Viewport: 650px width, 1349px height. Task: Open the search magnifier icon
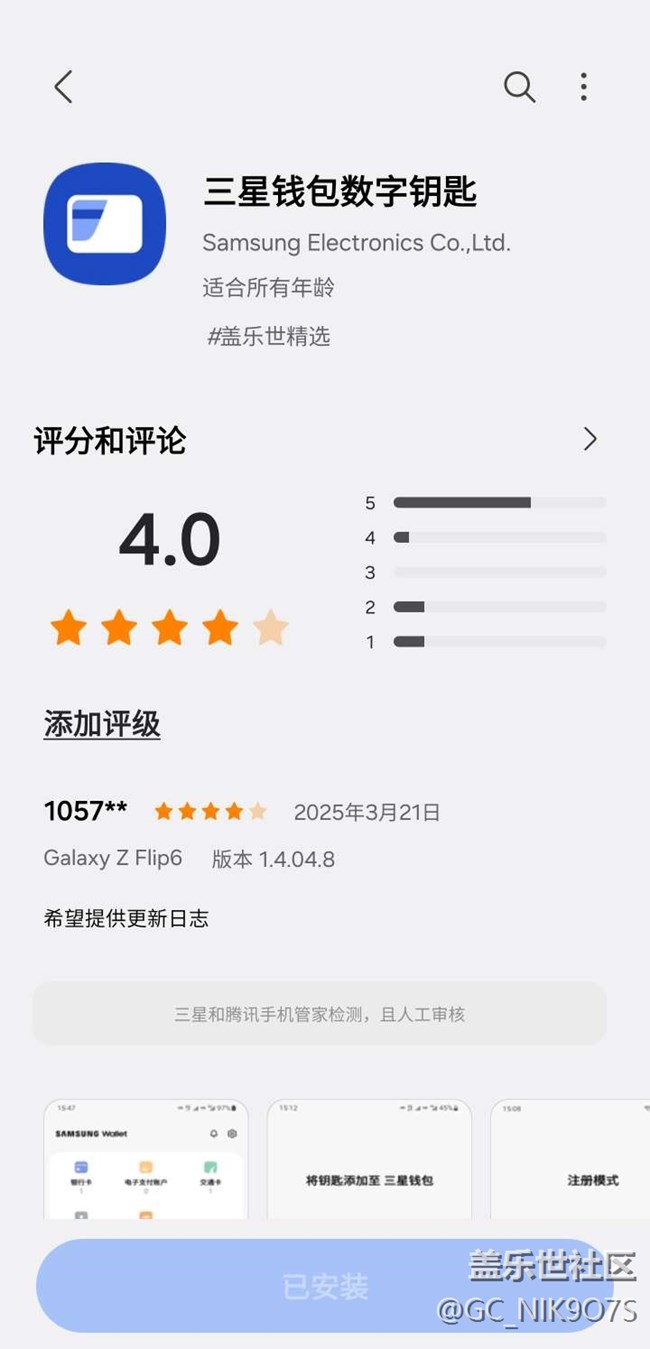[519, 87]
